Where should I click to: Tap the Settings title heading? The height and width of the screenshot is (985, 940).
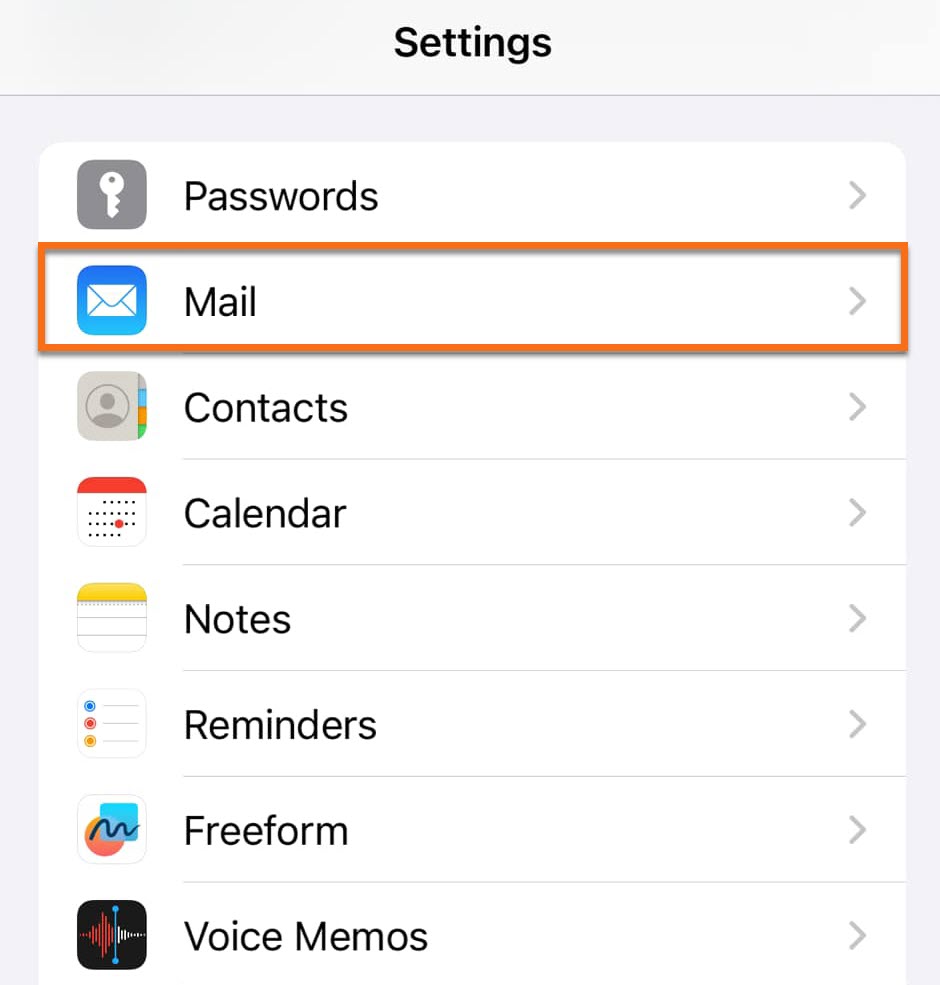[472, 42]
